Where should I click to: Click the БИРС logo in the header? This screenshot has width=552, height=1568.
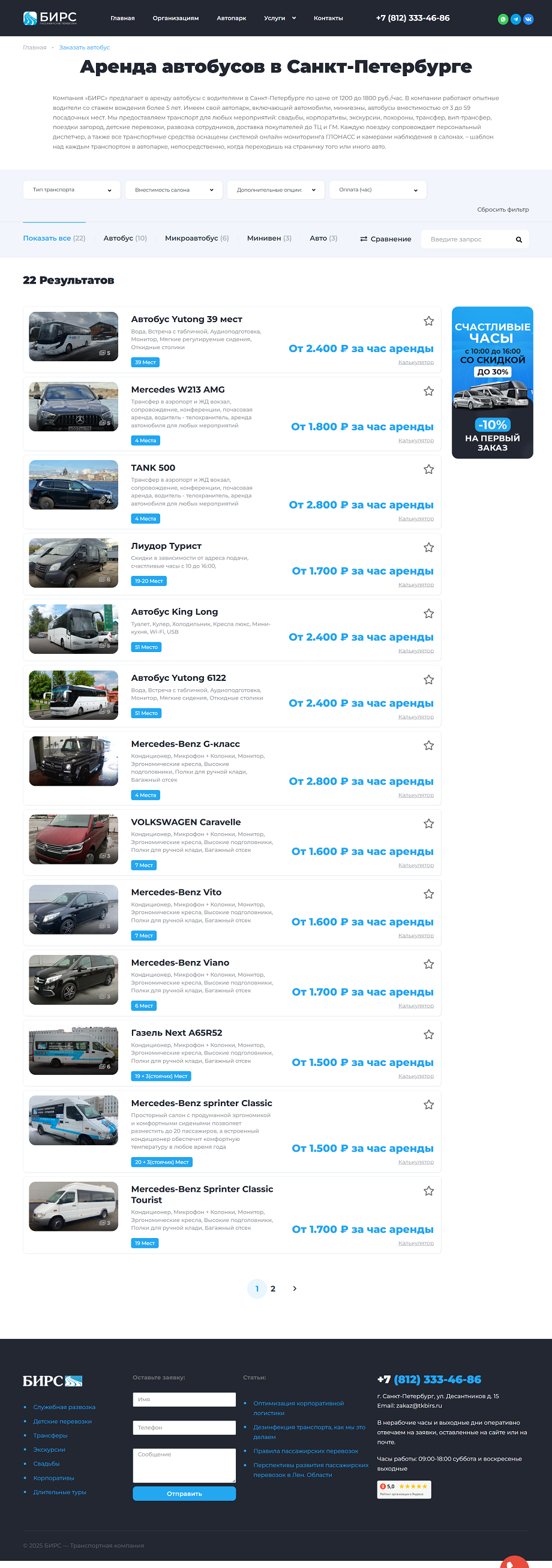[50, 17]
